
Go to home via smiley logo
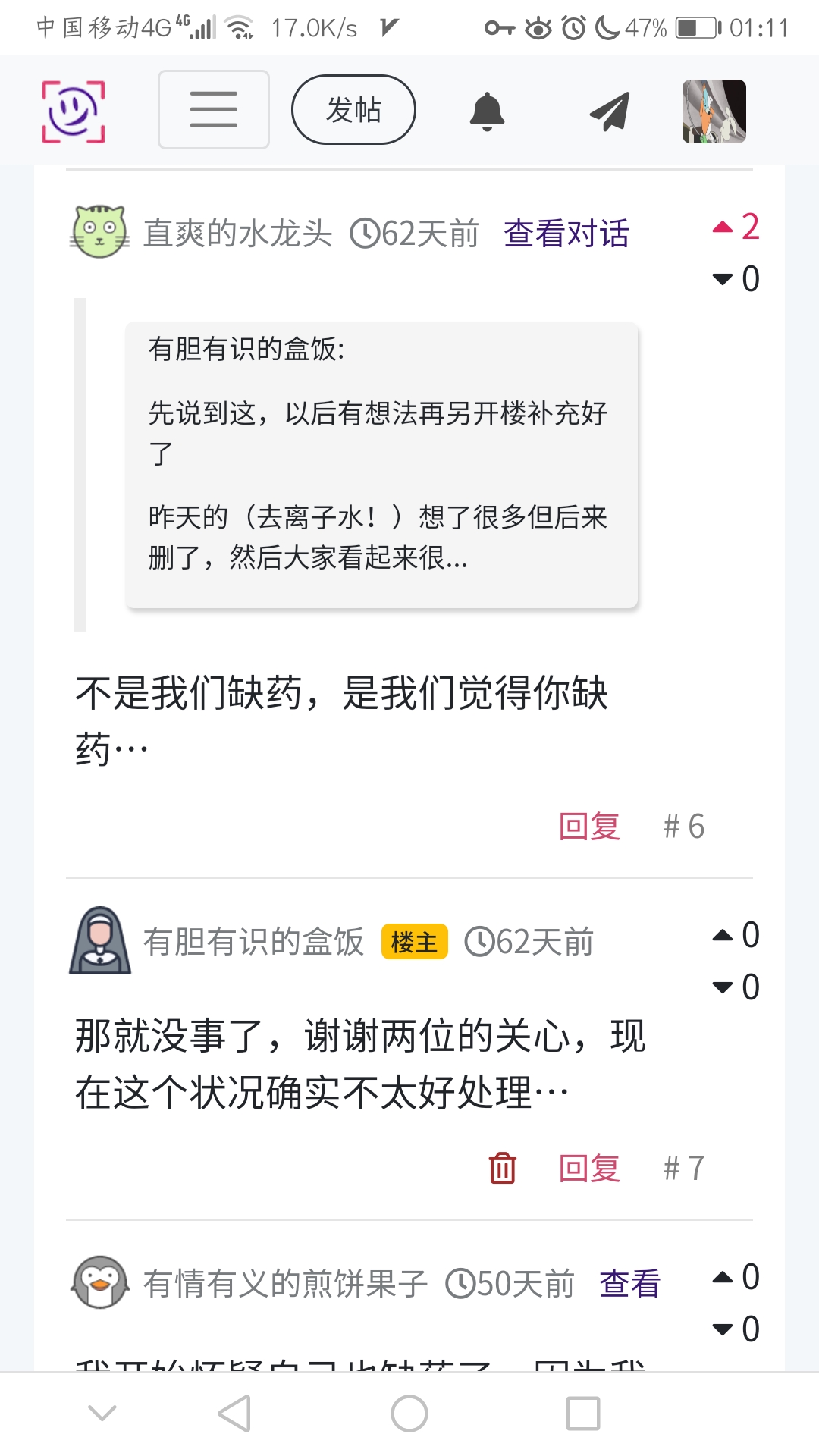point(73,111)
